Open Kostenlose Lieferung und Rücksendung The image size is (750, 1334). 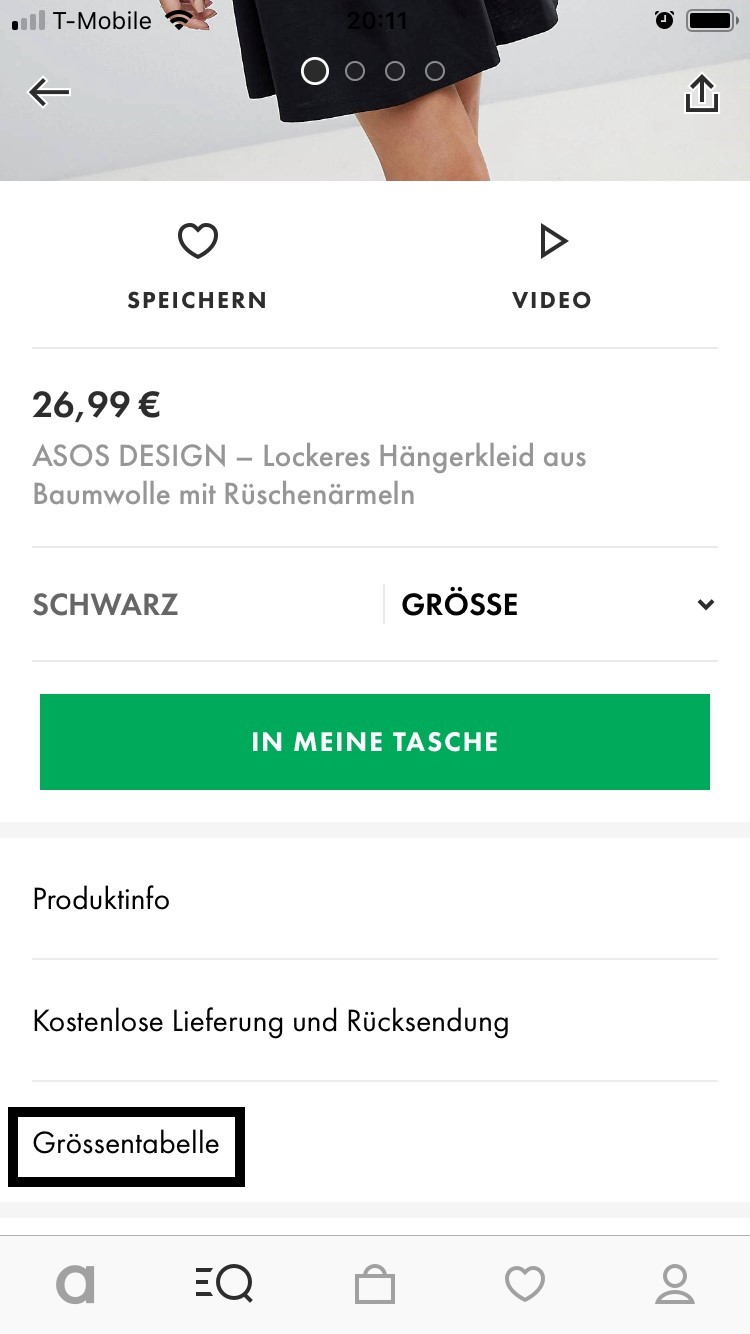[375, 1021]
